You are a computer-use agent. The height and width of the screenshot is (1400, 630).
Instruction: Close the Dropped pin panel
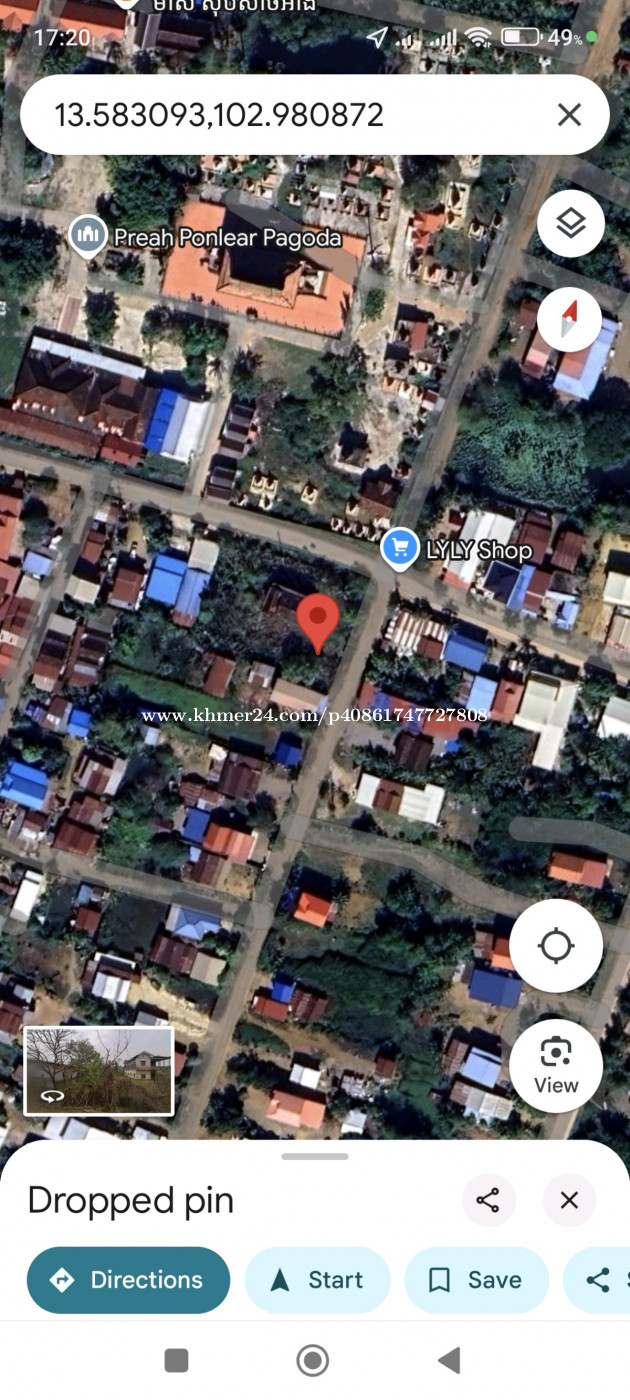(569, 1200)
